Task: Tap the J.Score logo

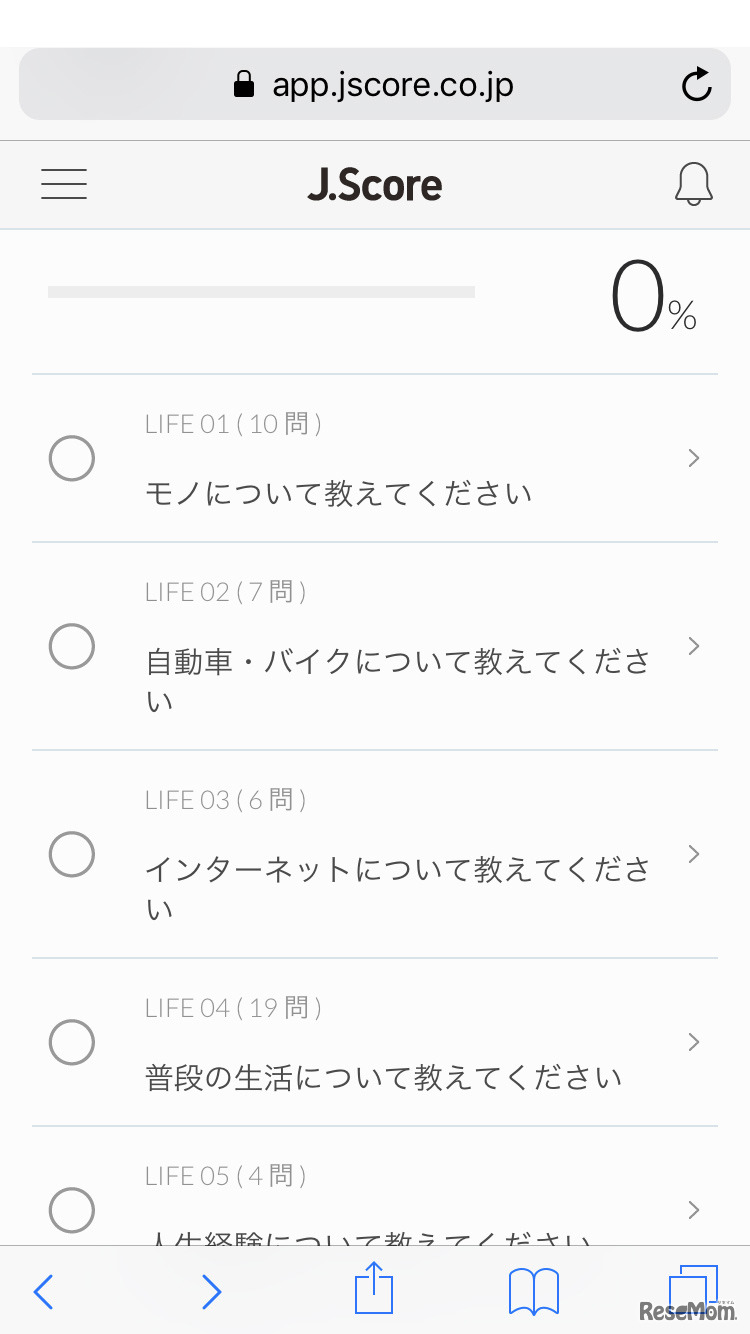Action: 375,184
